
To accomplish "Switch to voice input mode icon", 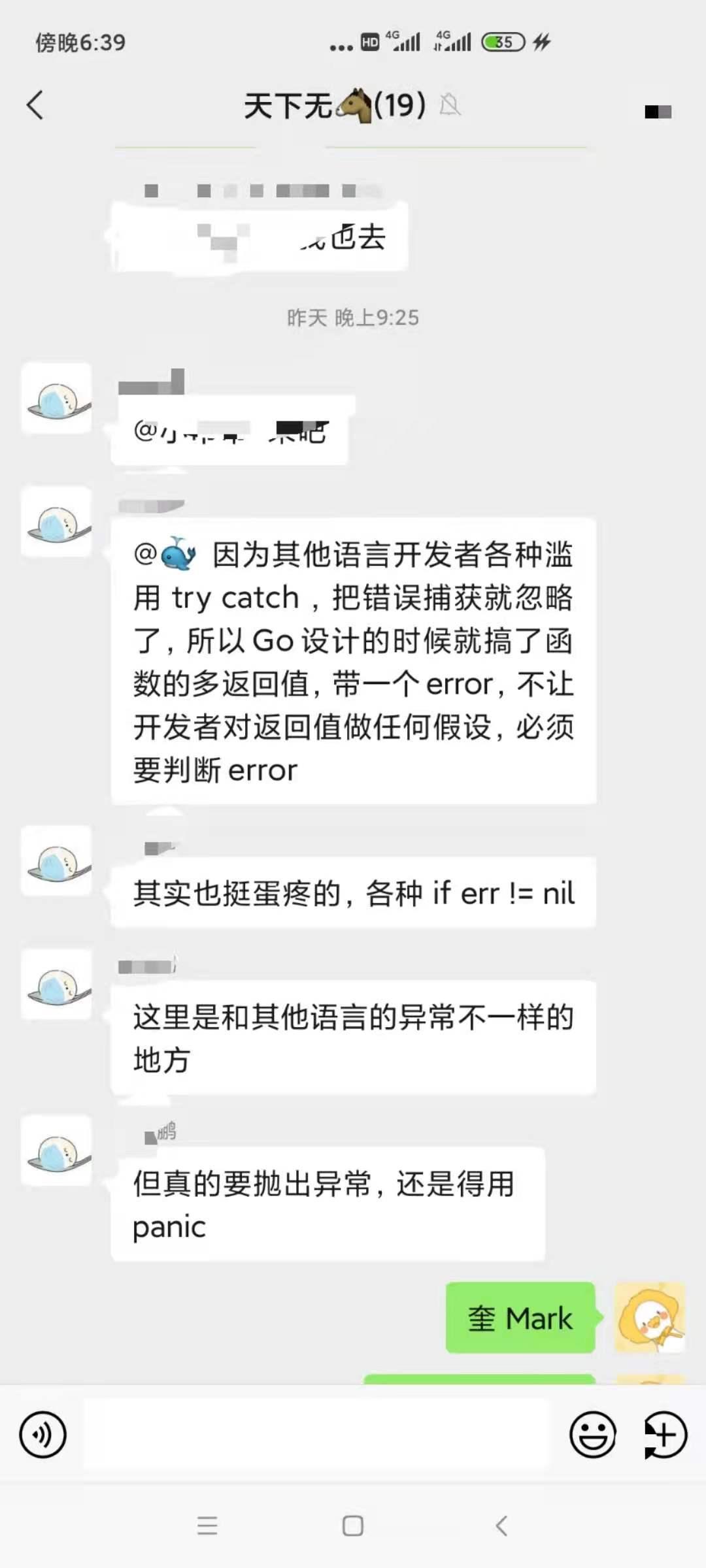I will coord(43,1433).
